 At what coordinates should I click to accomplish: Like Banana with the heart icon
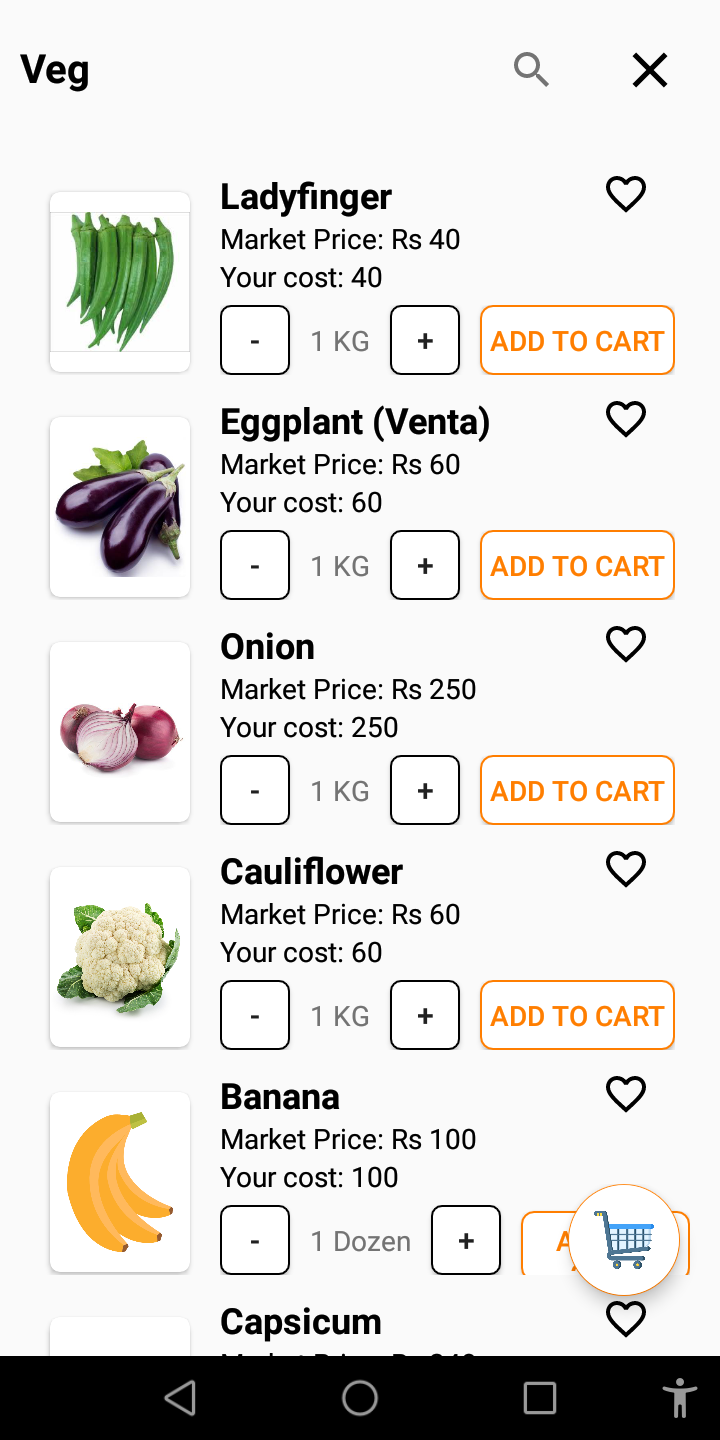click(x=626, y=1093)
